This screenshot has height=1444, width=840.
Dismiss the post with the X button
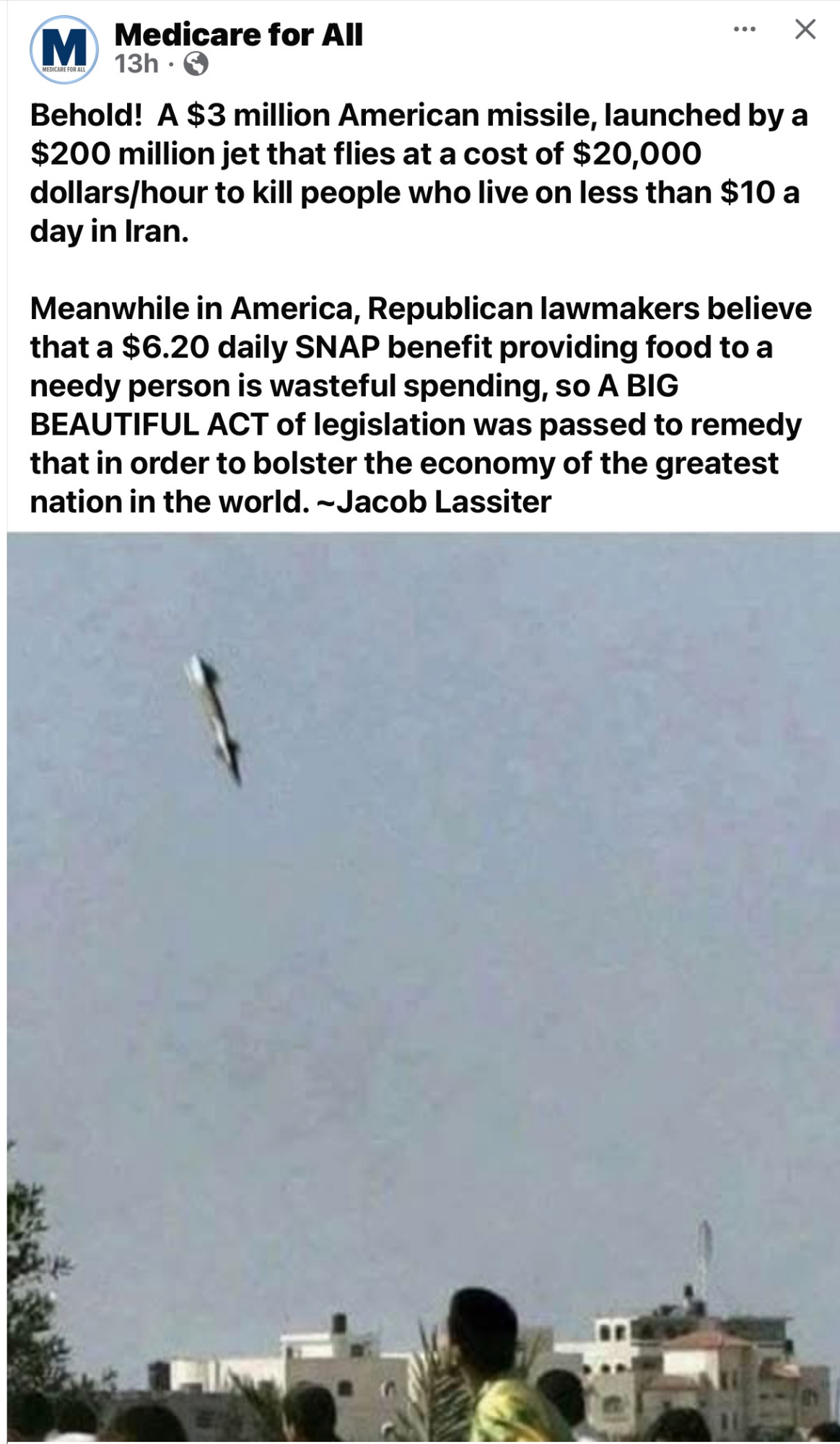coord(805,30)
